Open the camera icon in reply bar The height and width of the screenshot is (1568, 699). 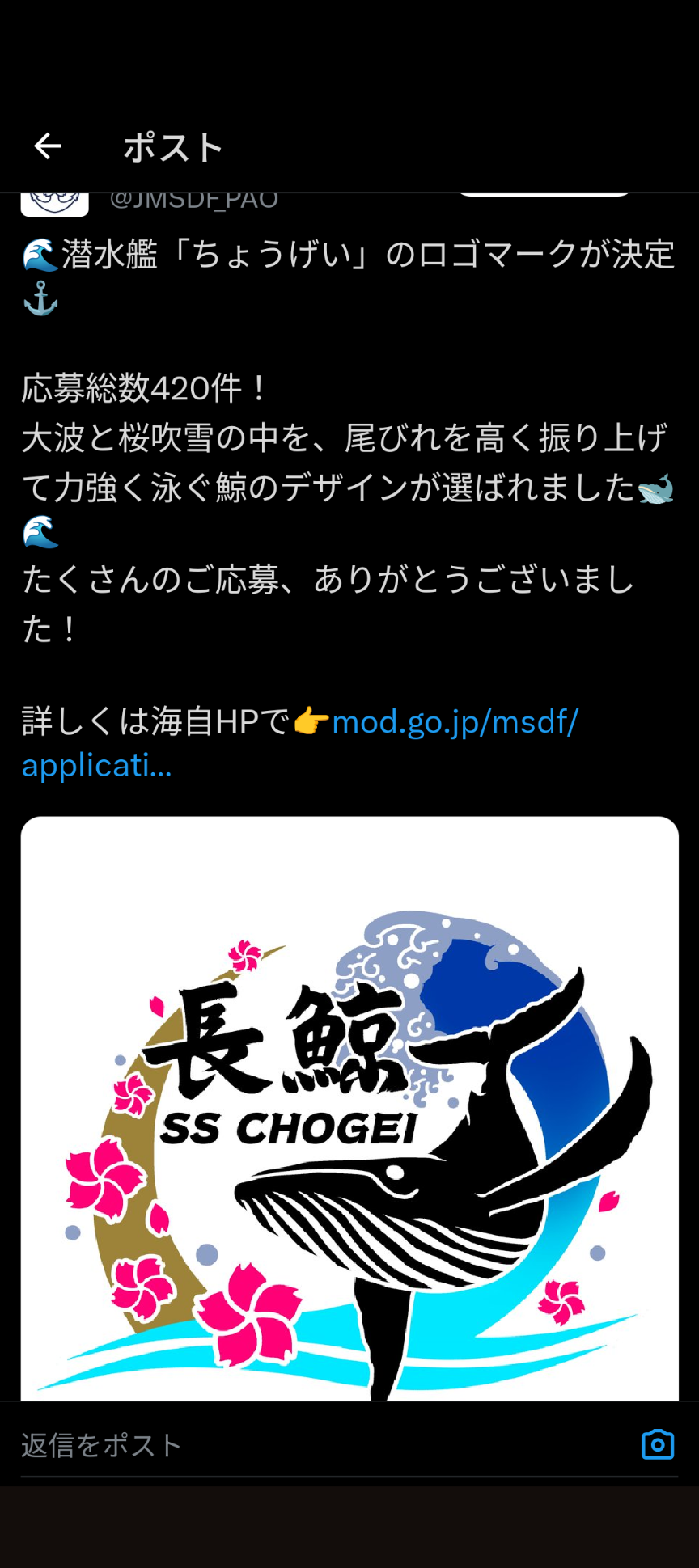pyautogui.click(x=657, y=1444)
